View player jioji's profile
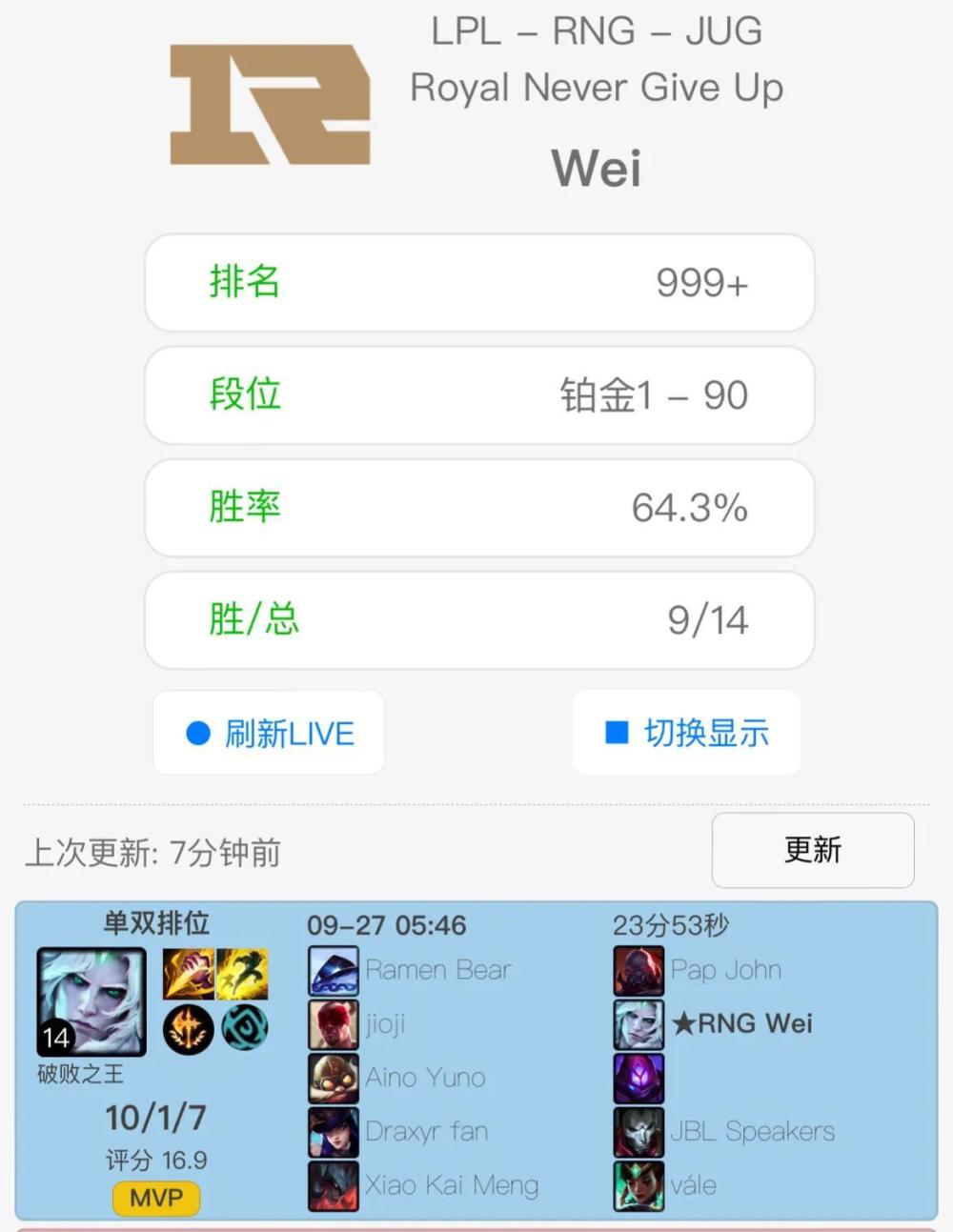This screenshot has width=953, height=1232. pyautogui.click(x=385, y=1023)
